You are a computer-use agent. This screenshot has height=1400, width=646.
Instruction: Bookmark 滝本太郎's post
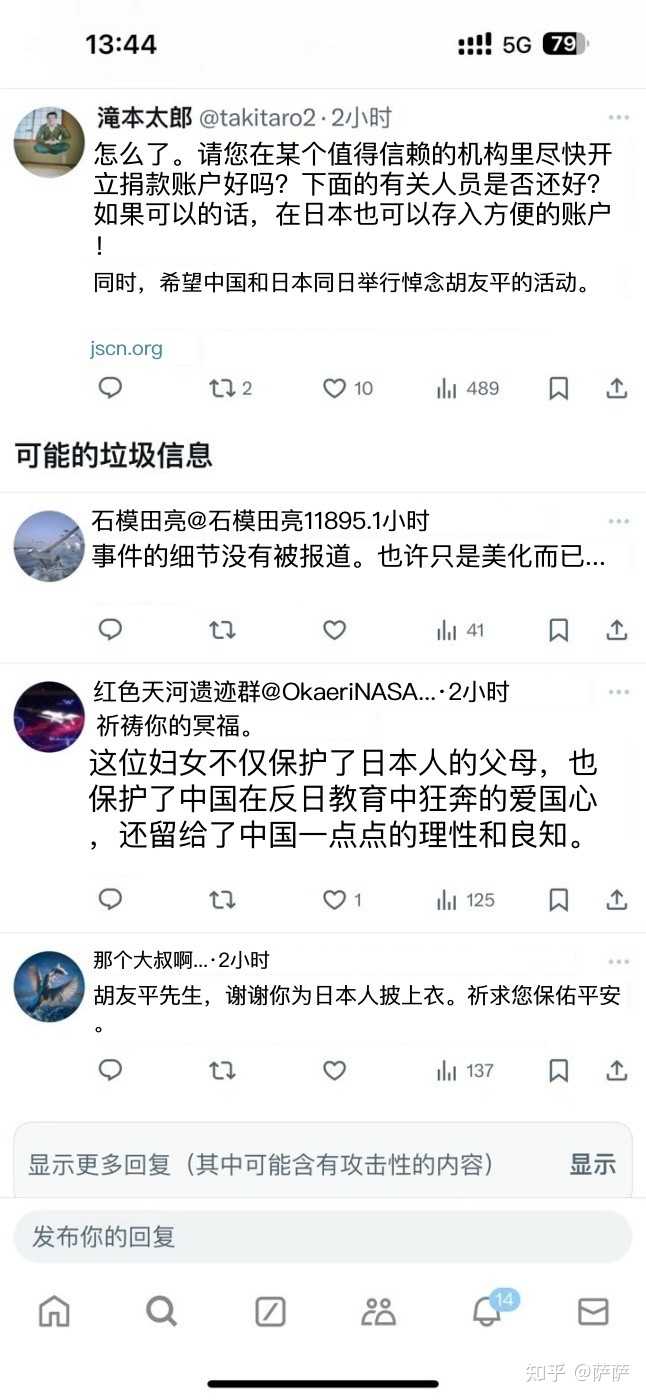559,388
